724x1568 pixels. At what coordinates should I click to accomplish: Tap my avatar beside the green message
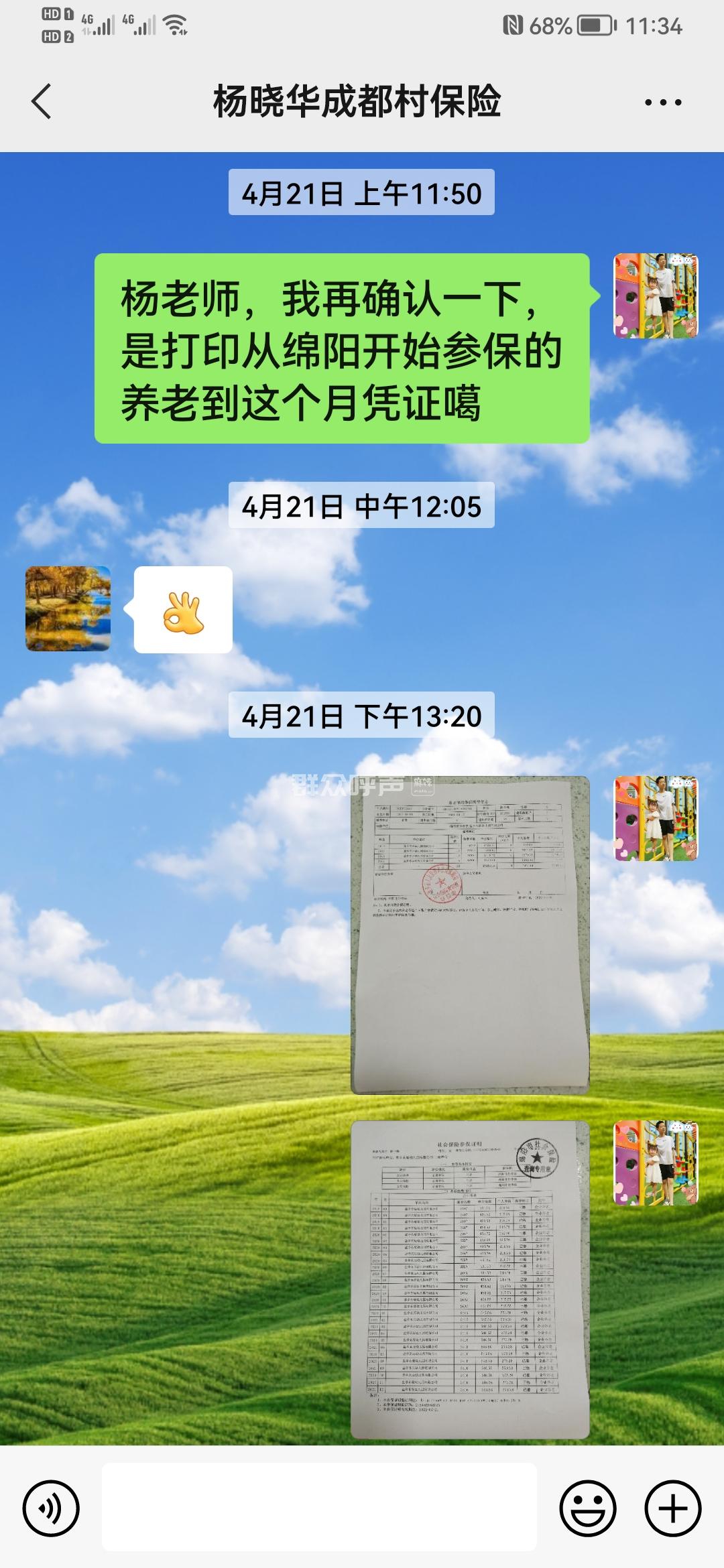(656, 296)
